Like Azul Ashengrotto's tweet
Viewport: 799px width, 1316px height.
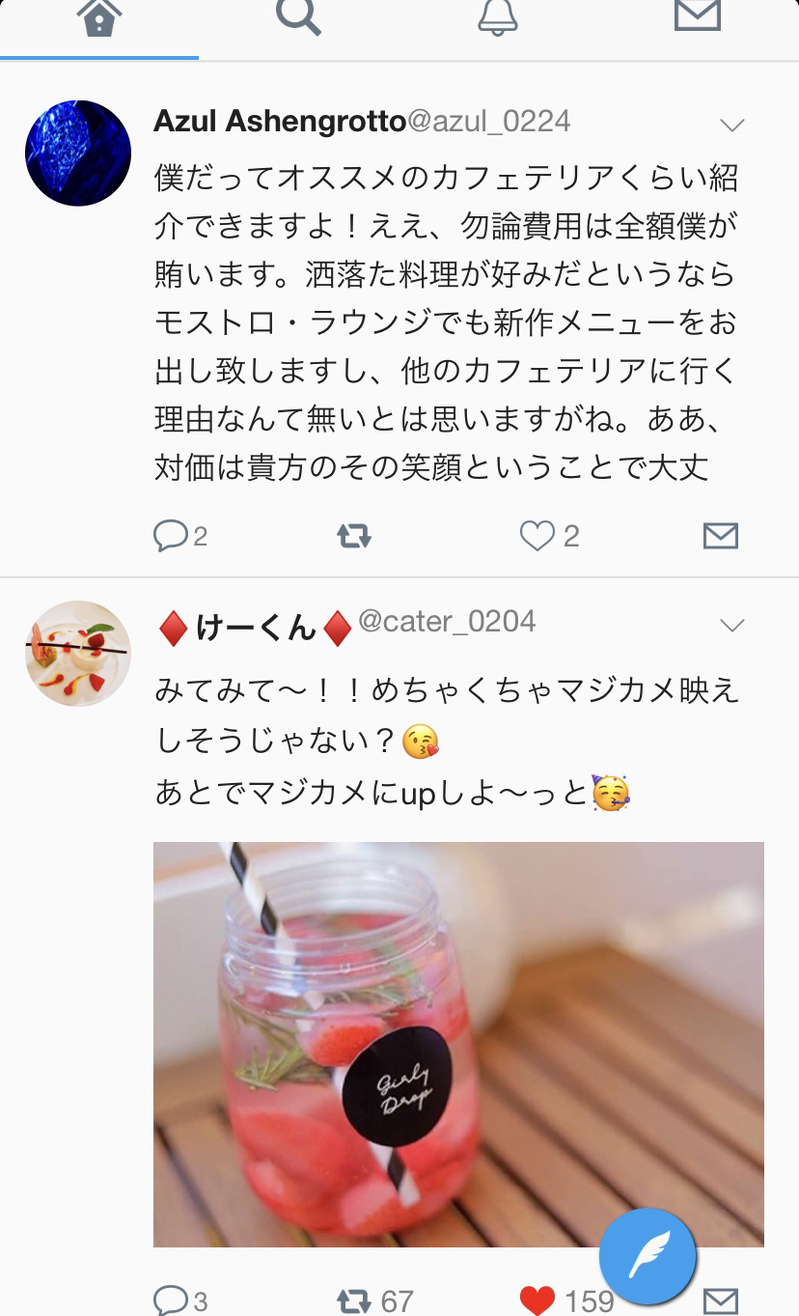537,537
